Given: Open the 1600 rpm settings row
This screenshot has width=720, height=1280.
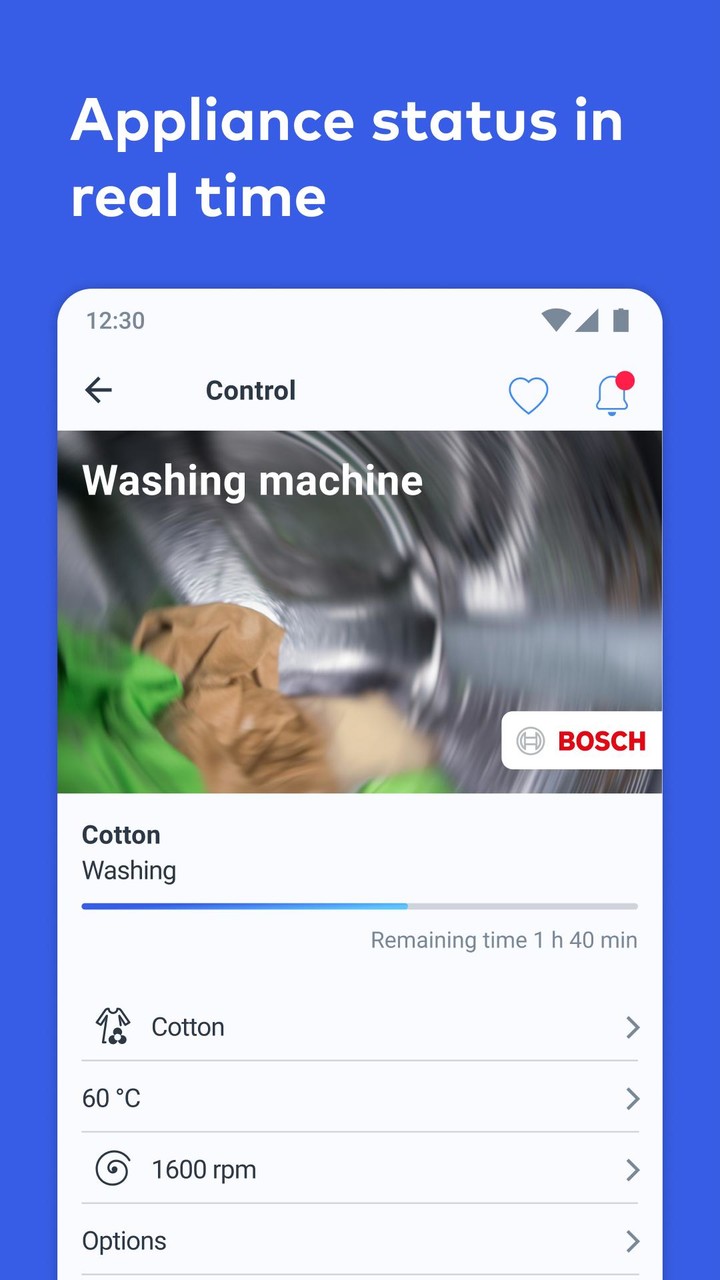Looking at the screenshot, I should [632, 1169].
